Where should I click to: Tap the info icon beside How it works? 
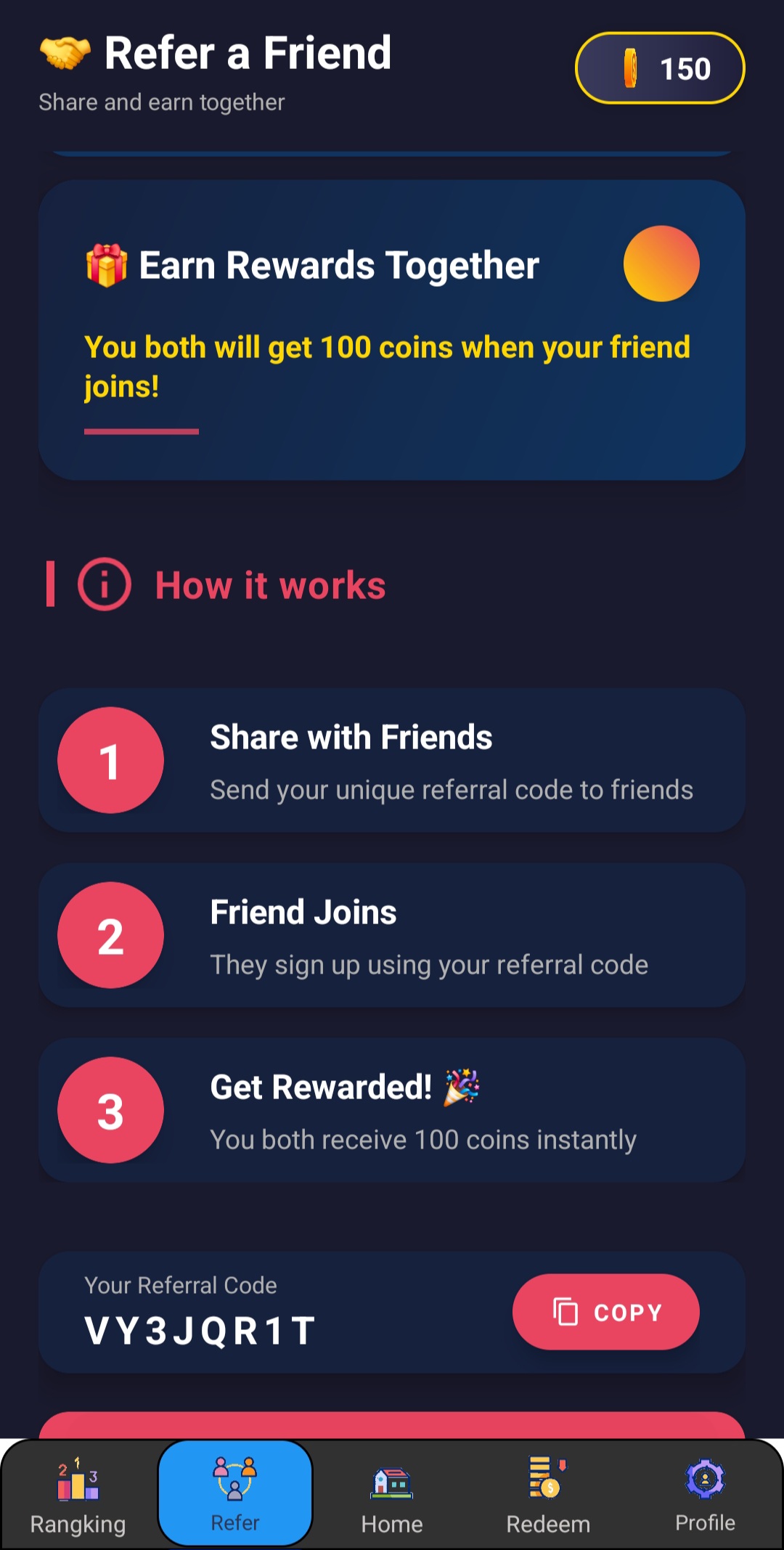[x=104, y=584]
